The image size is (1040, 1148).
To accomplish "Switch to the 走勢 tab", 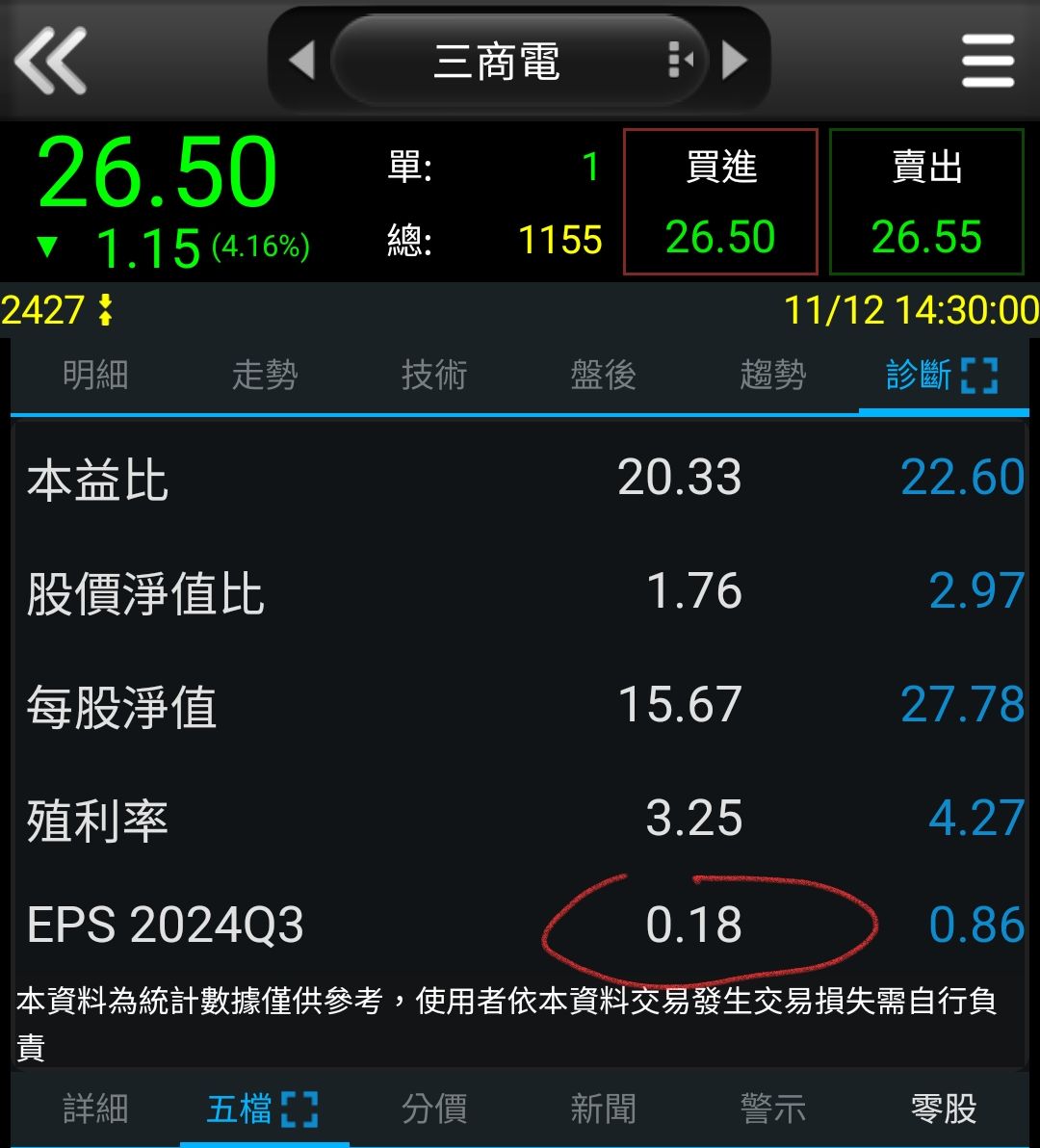I will pos(265,375).
